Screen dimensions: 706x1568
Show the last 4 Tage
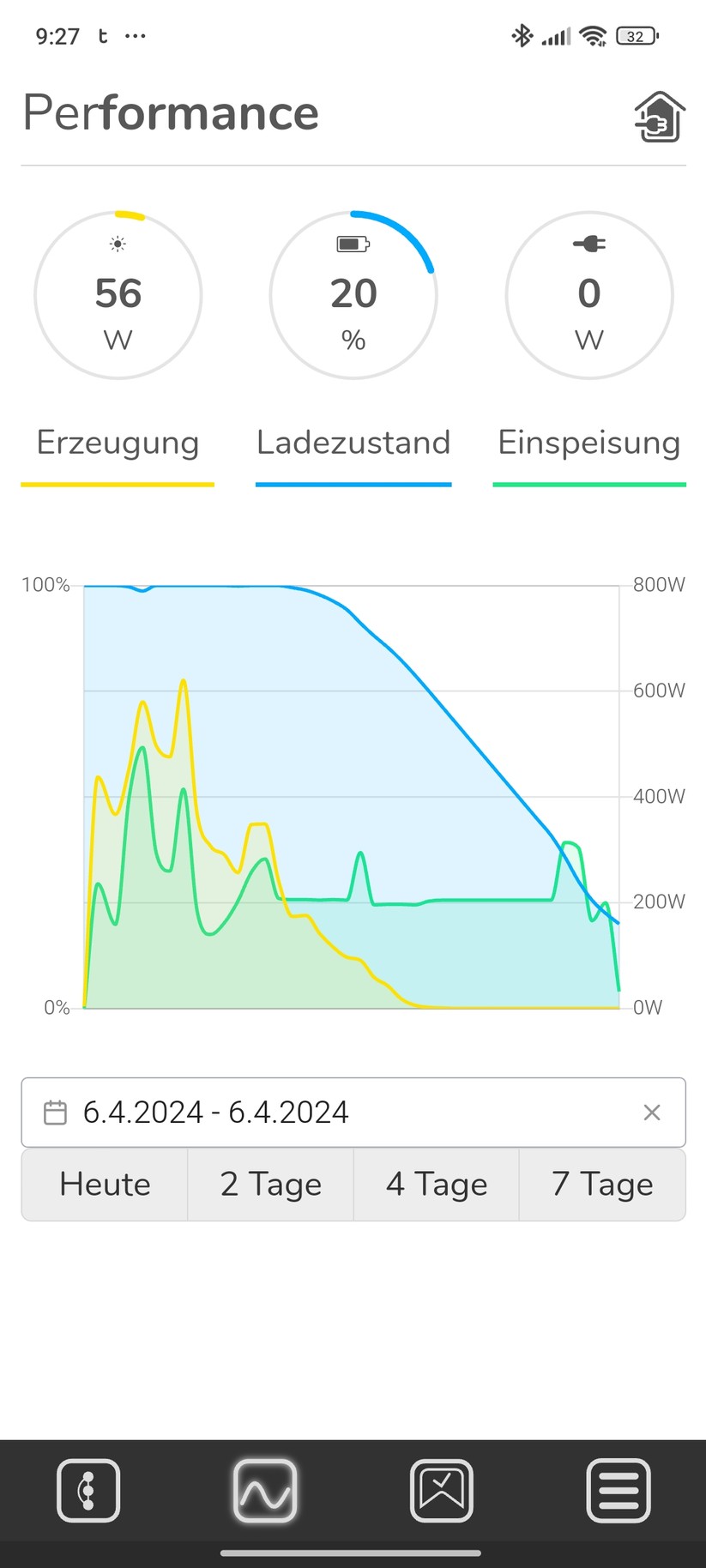[x=437, y=1185]
